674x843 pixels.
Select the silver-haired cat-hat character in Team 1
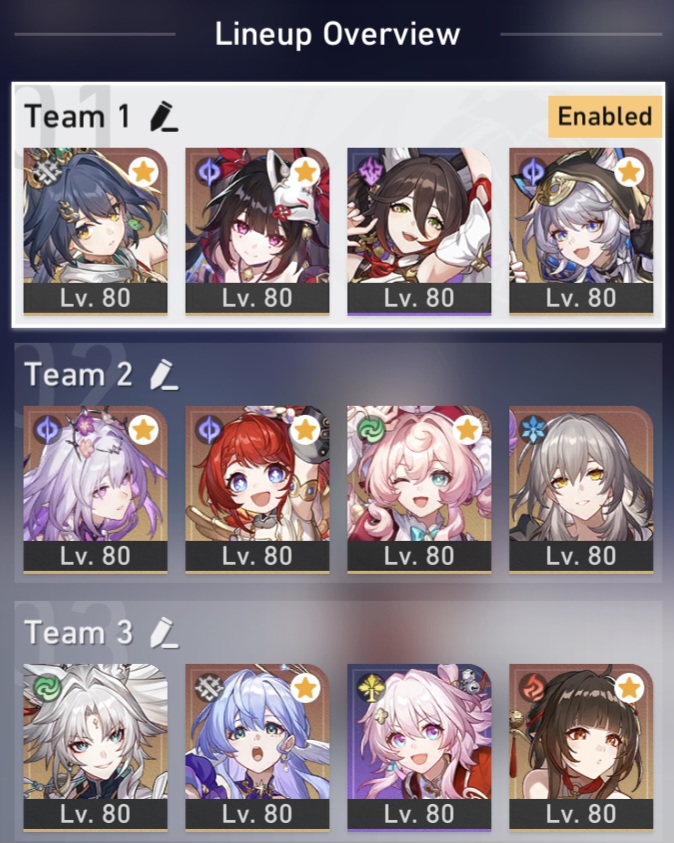coord(580,230)
